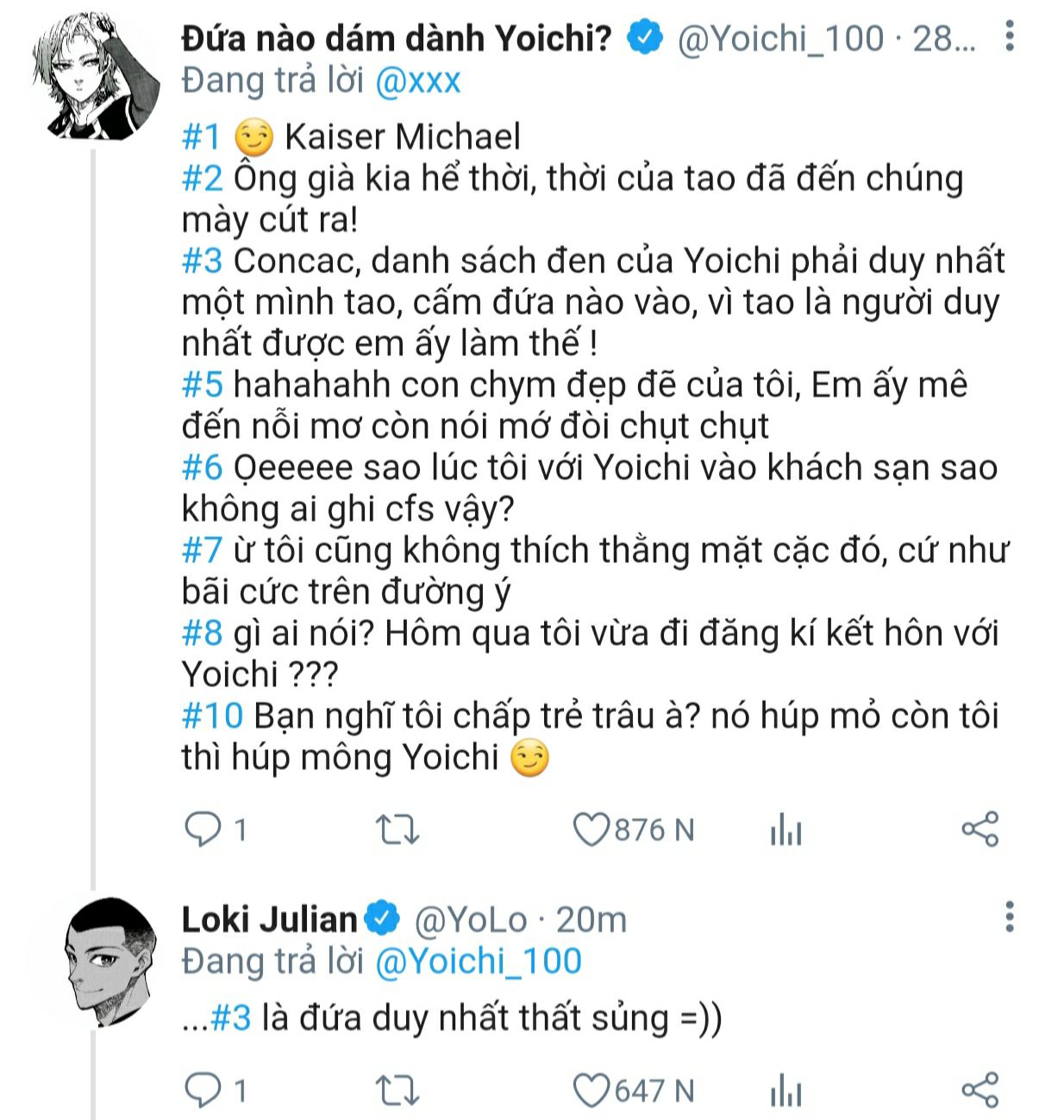
Task: Tap the @xxx mention link
Action: point(418,80)
